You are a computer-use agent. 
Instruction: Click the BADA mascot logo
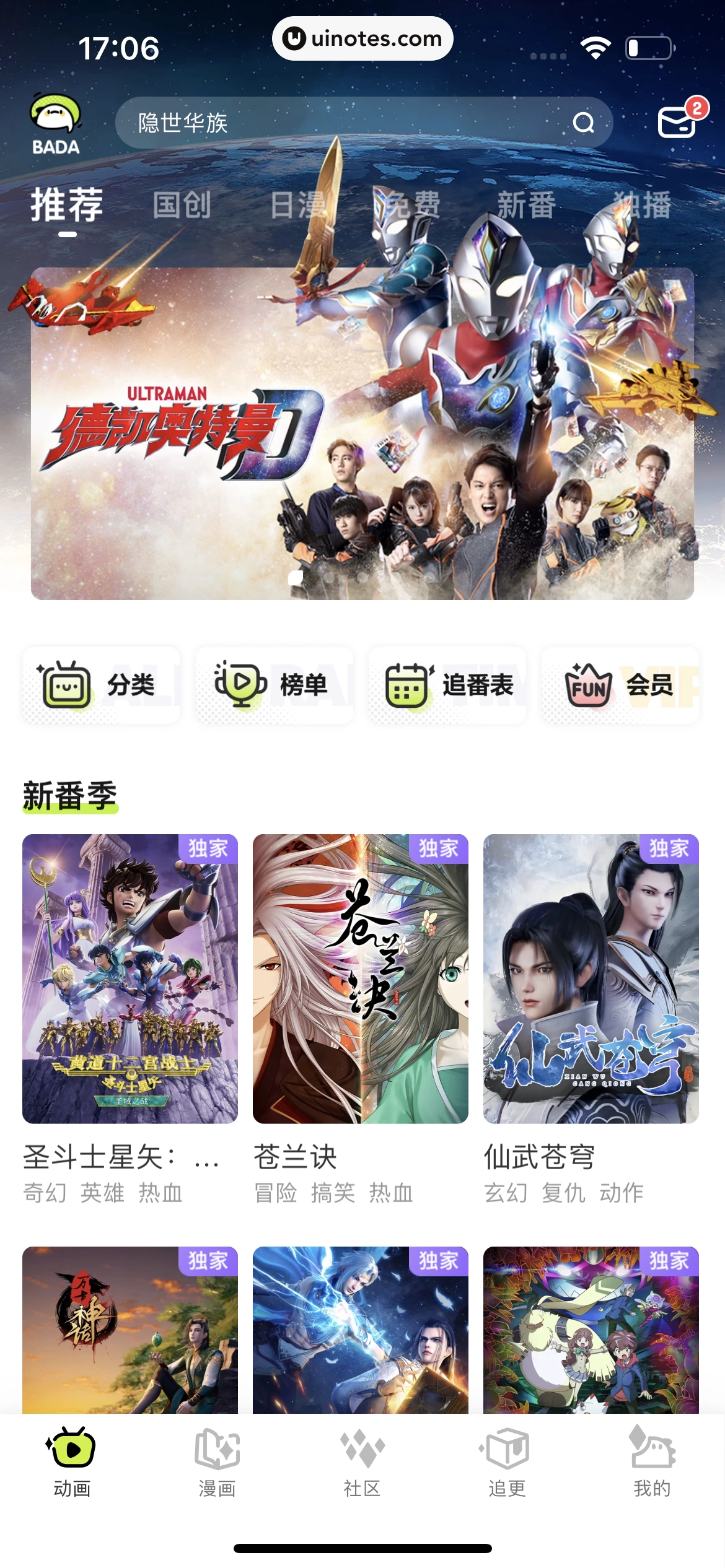point(55,122)
